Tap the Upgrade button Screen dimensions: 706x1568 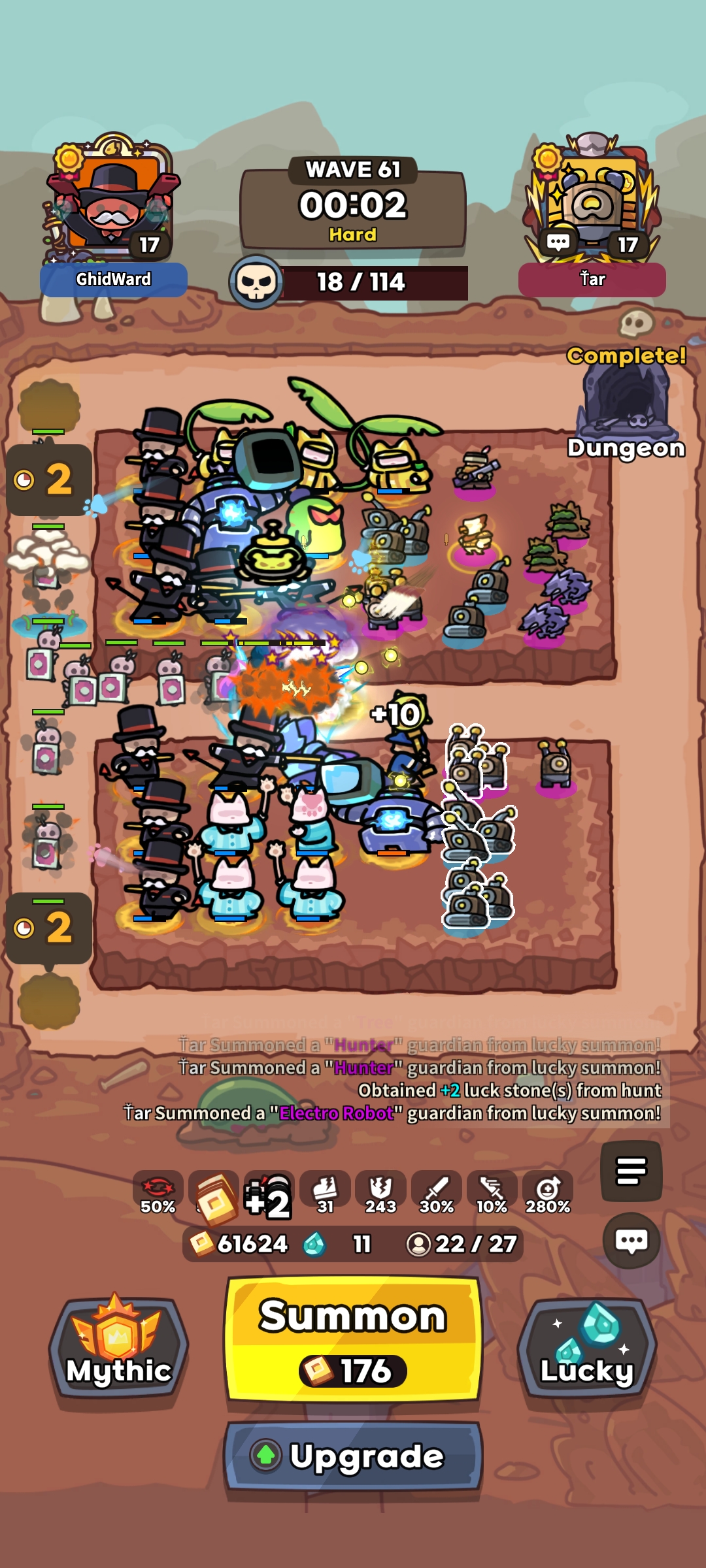click(x=354, y=1456)
